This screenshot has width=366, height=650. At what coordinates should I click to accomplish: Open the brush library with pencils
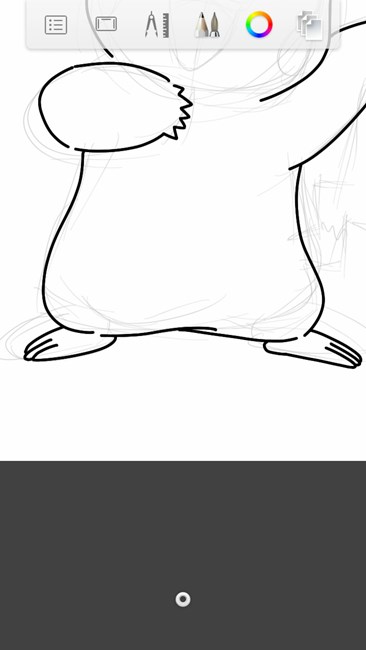(x=208, y=25)
